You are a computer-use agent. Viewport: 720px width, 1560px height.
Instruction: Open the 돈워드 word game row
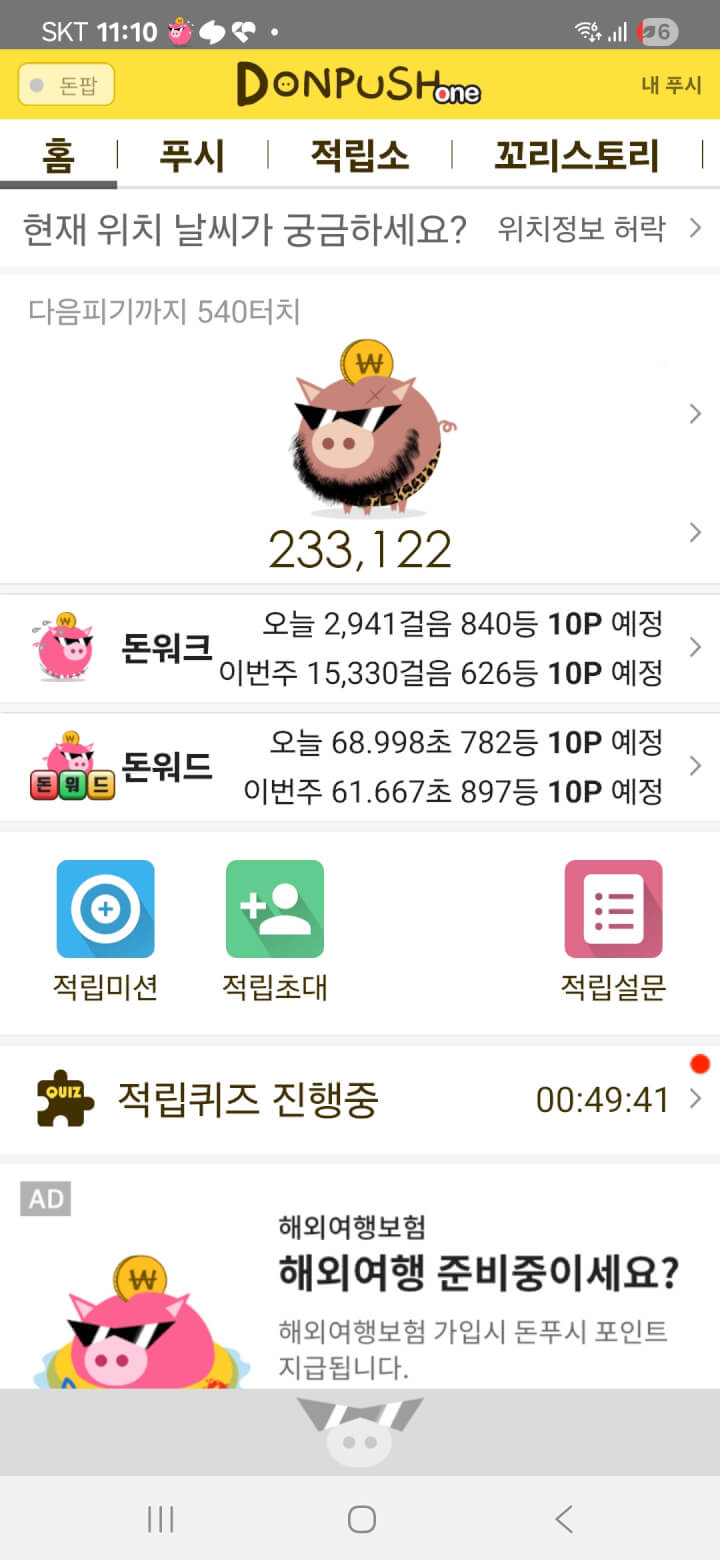[x=360, y=767]
